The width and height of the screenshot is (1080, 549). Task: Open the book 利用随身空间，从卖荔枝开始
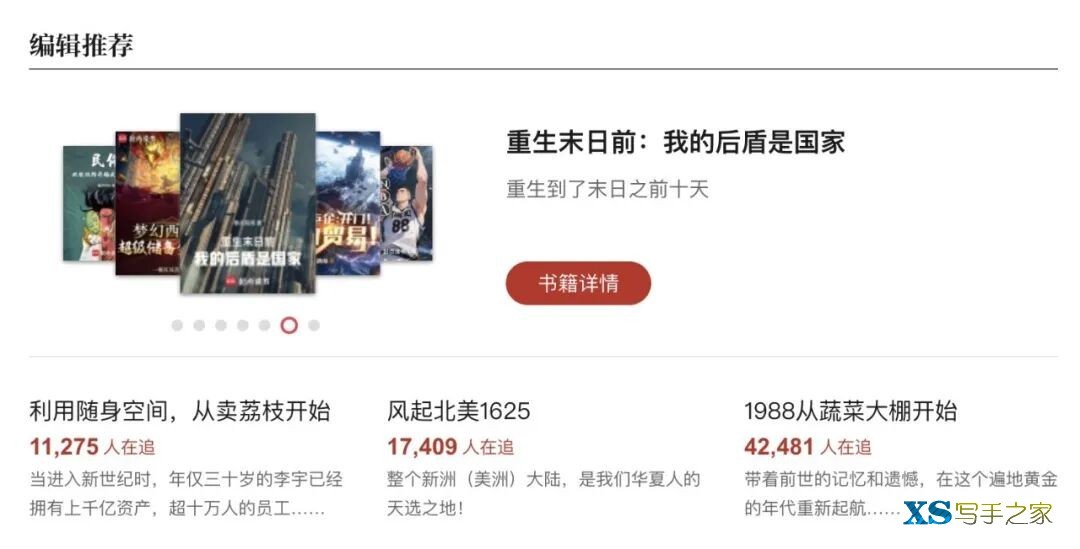180,411
